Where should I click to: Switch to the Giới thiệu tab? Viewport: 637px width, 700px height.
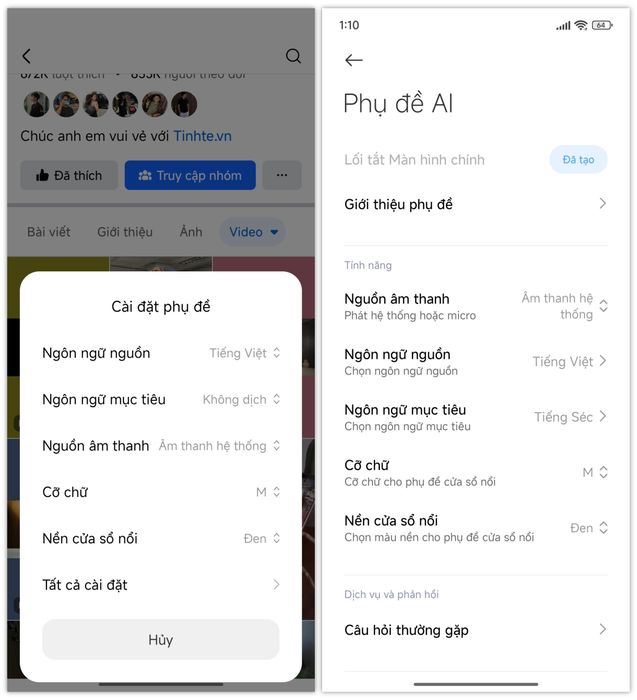(125, 232)
